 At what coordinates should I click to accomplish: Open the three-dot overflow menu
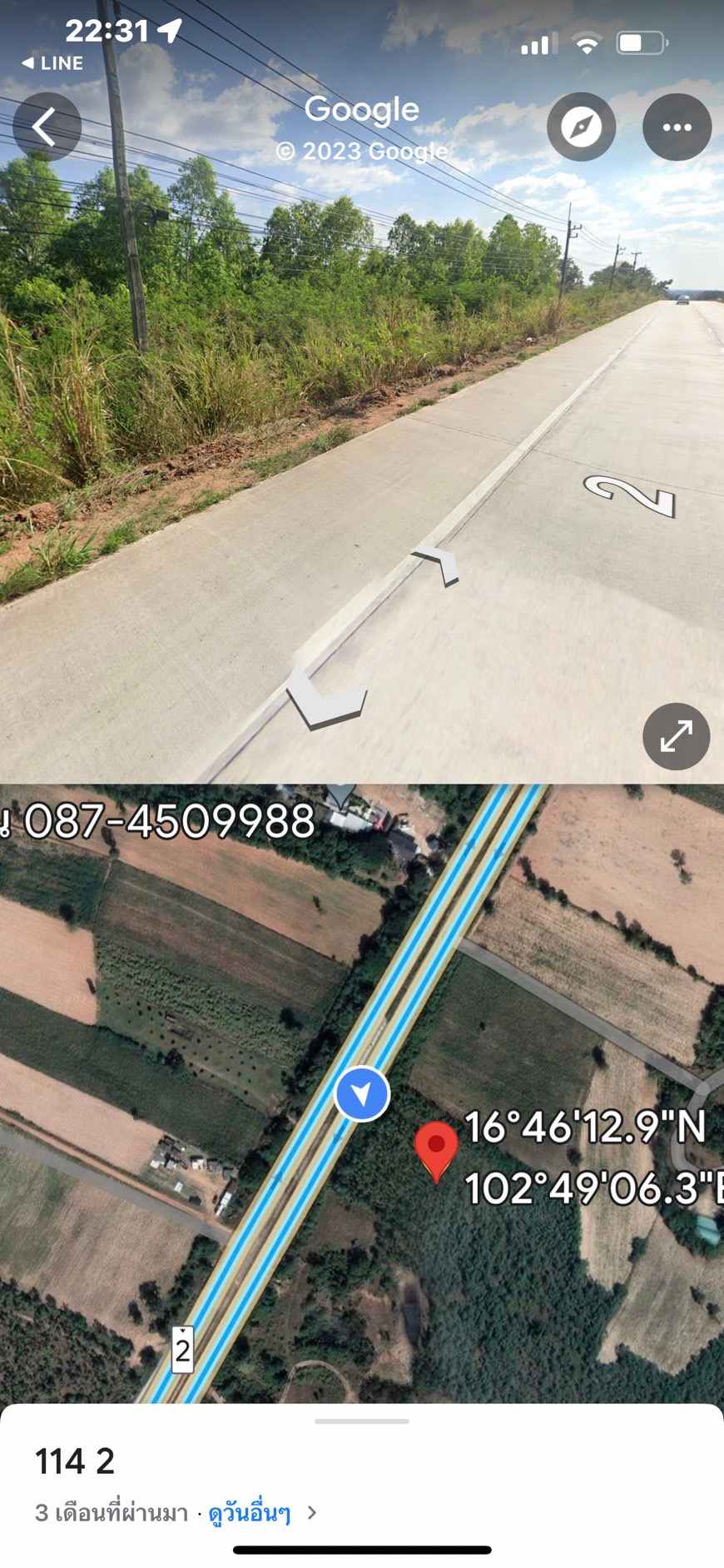pyautogui.click(x=677, y=127)
